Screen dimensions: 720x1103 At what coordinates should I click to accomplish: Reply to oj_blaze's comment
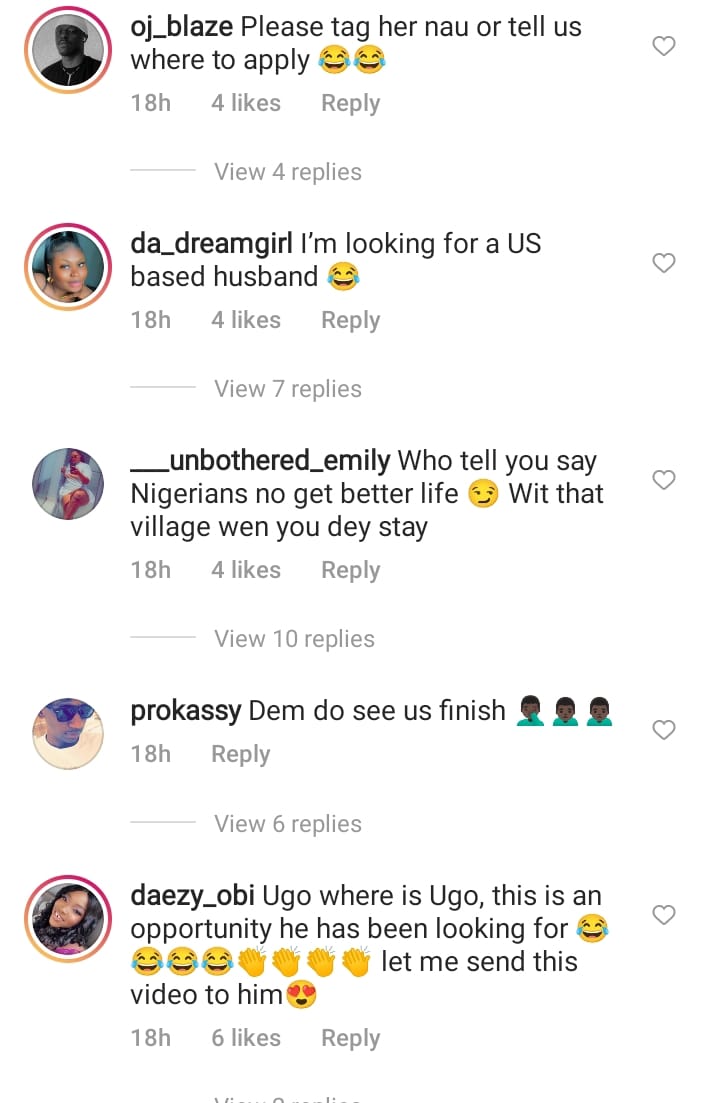(350, 103)
